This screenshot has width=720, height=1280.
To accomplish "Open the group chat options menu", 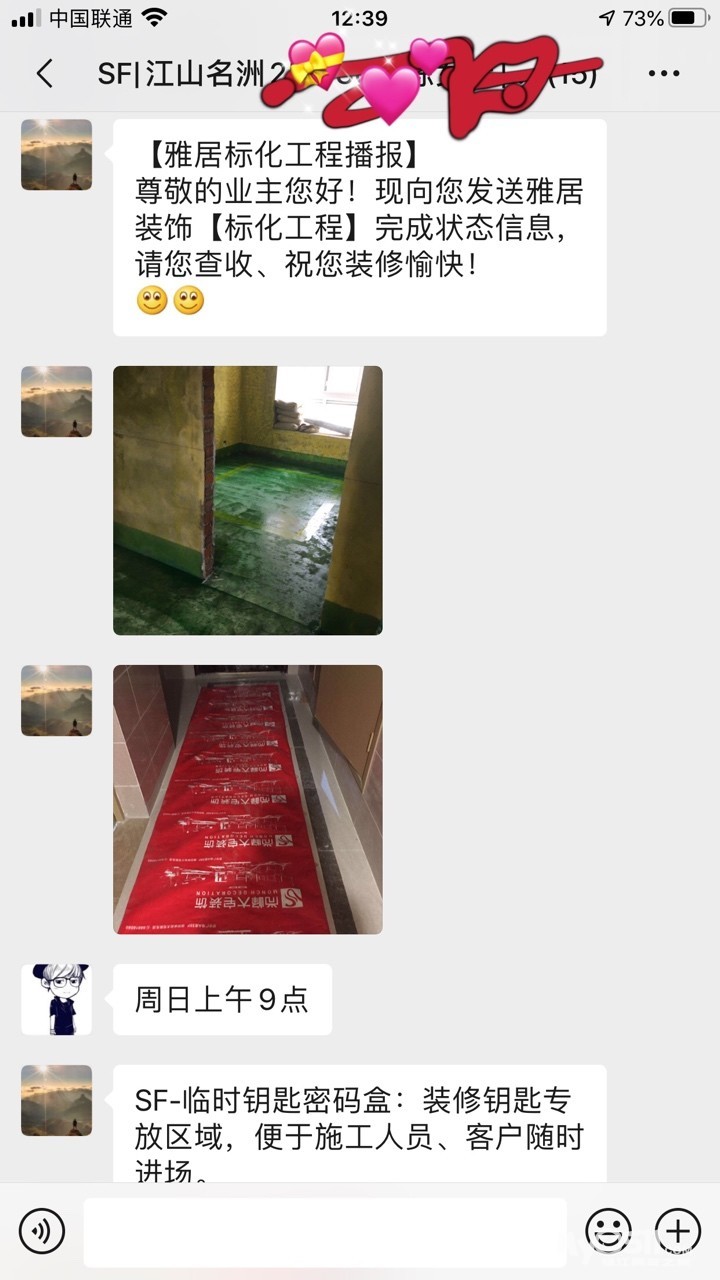I will coord(664,74).
